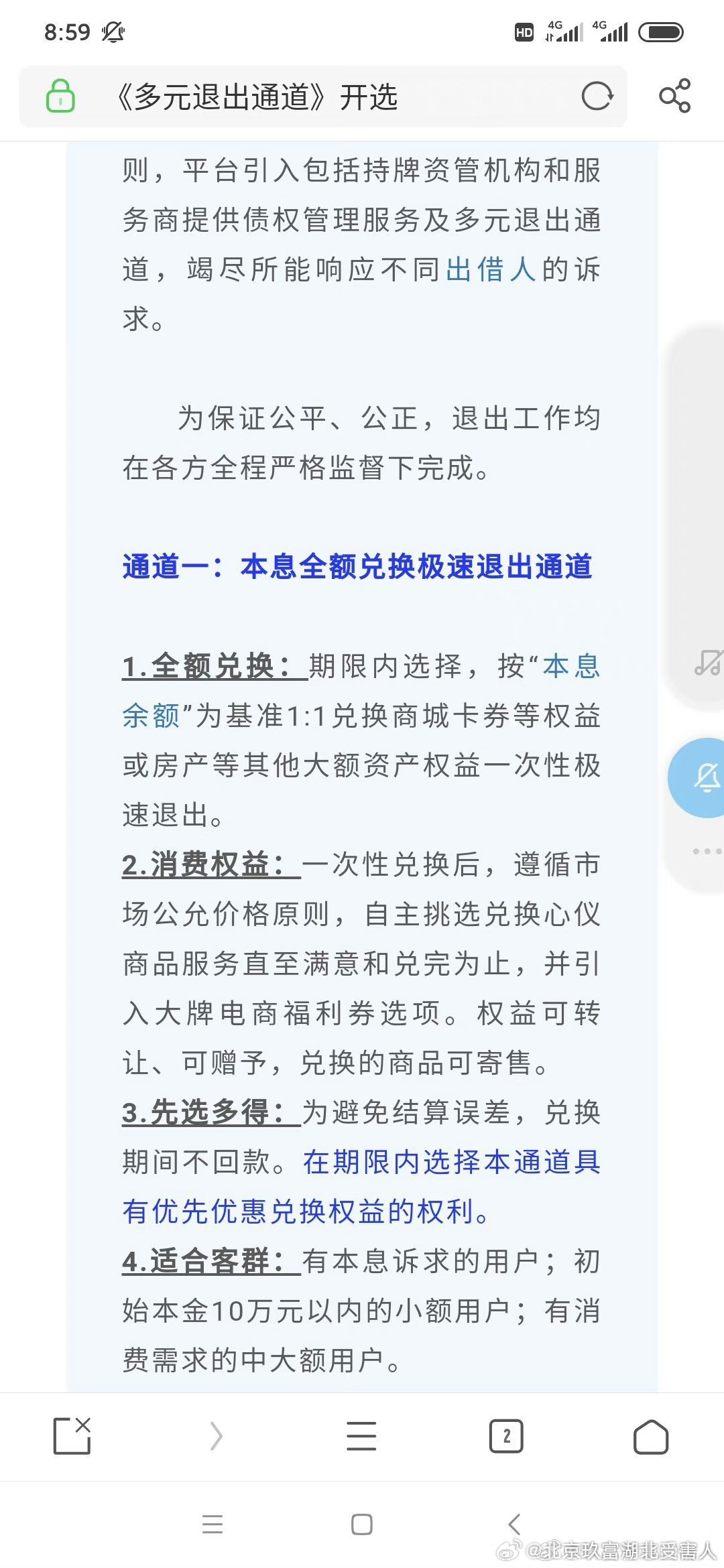Share this page
This screenshot has height=1568, width=724.
click(674, 96)
